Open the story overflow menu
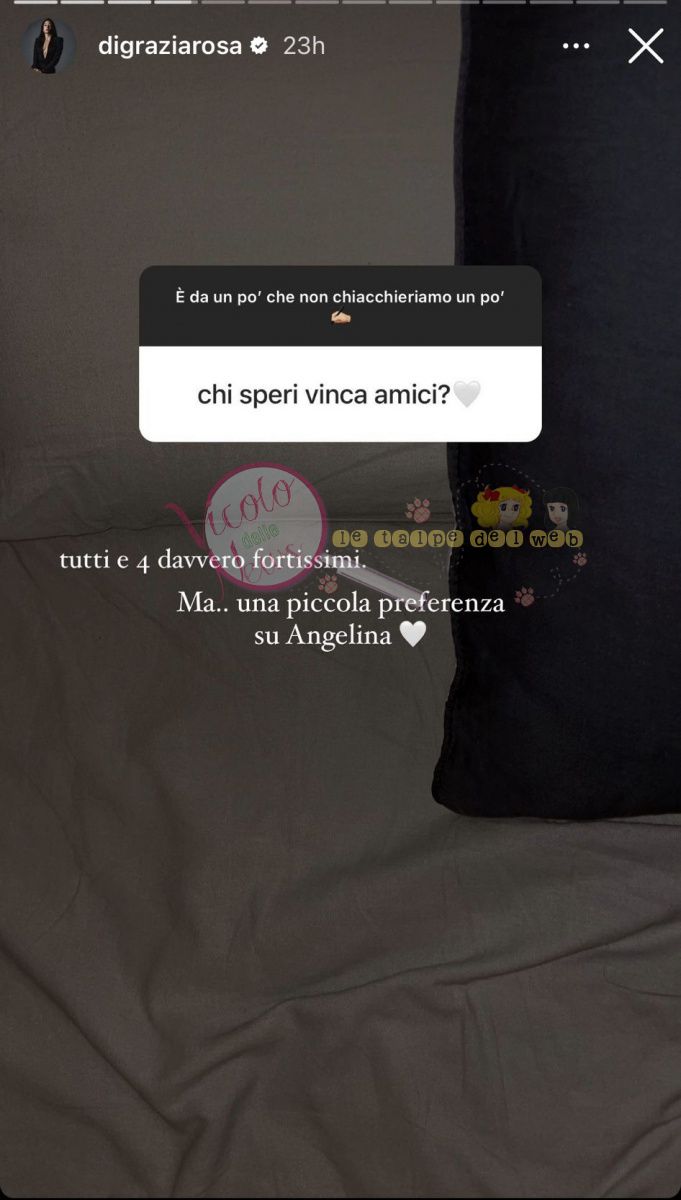The height and width of the screenshot is (1200, 681). click(x=577, y=46)
